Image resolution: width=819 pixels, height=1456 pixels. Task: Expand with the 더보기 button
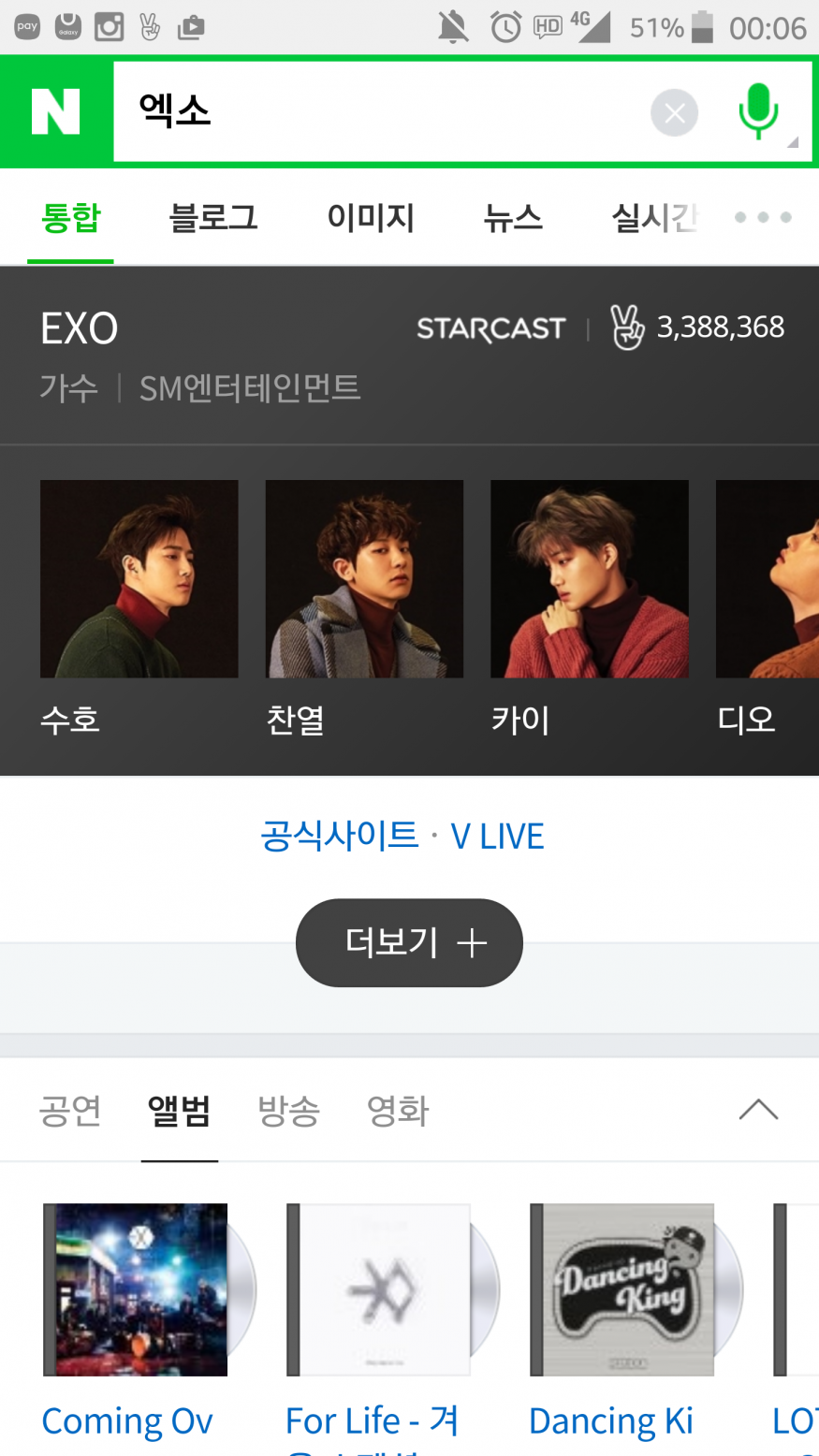pos(409,942)
